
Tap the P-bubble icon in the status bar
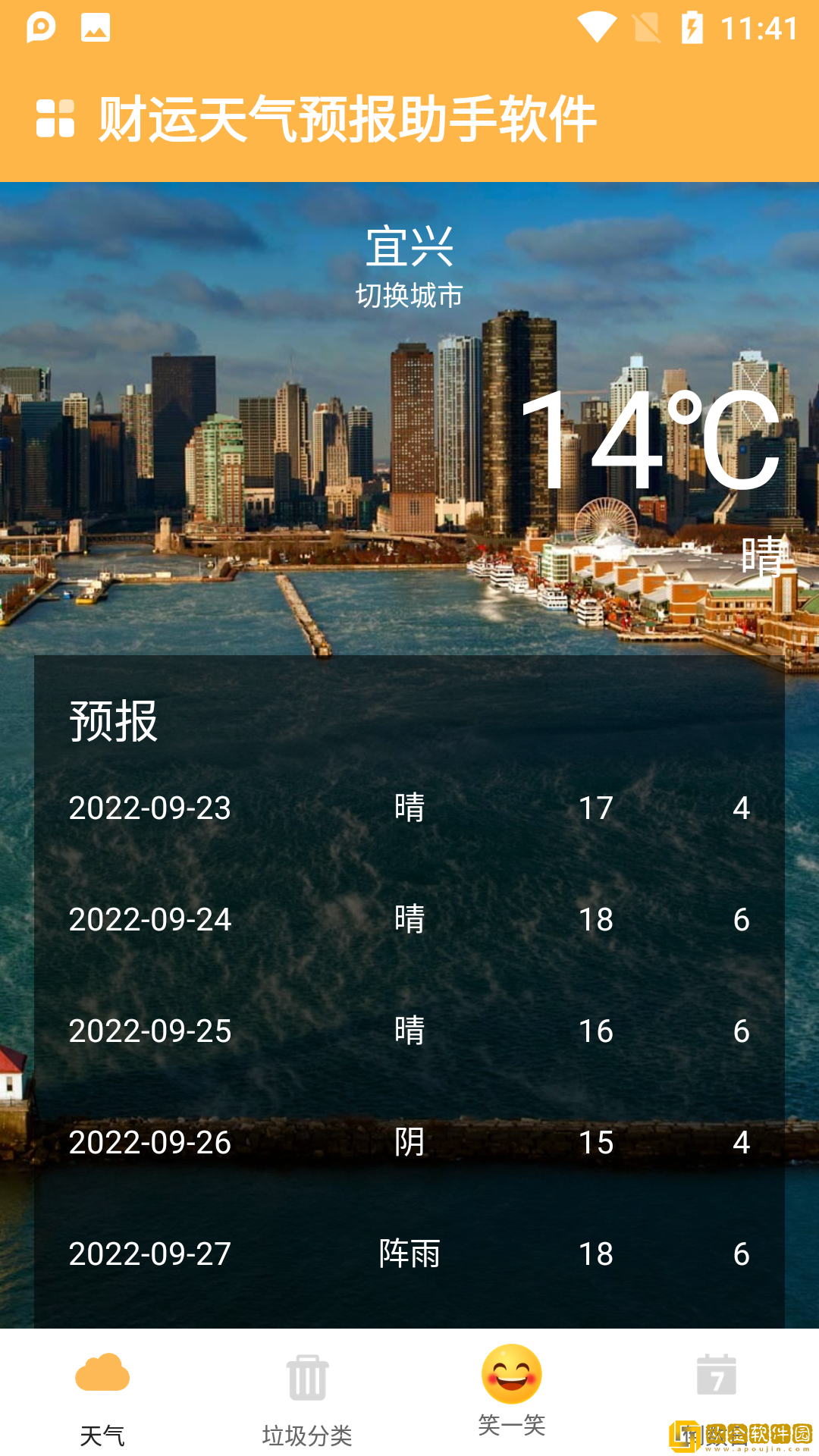point(42,29)
